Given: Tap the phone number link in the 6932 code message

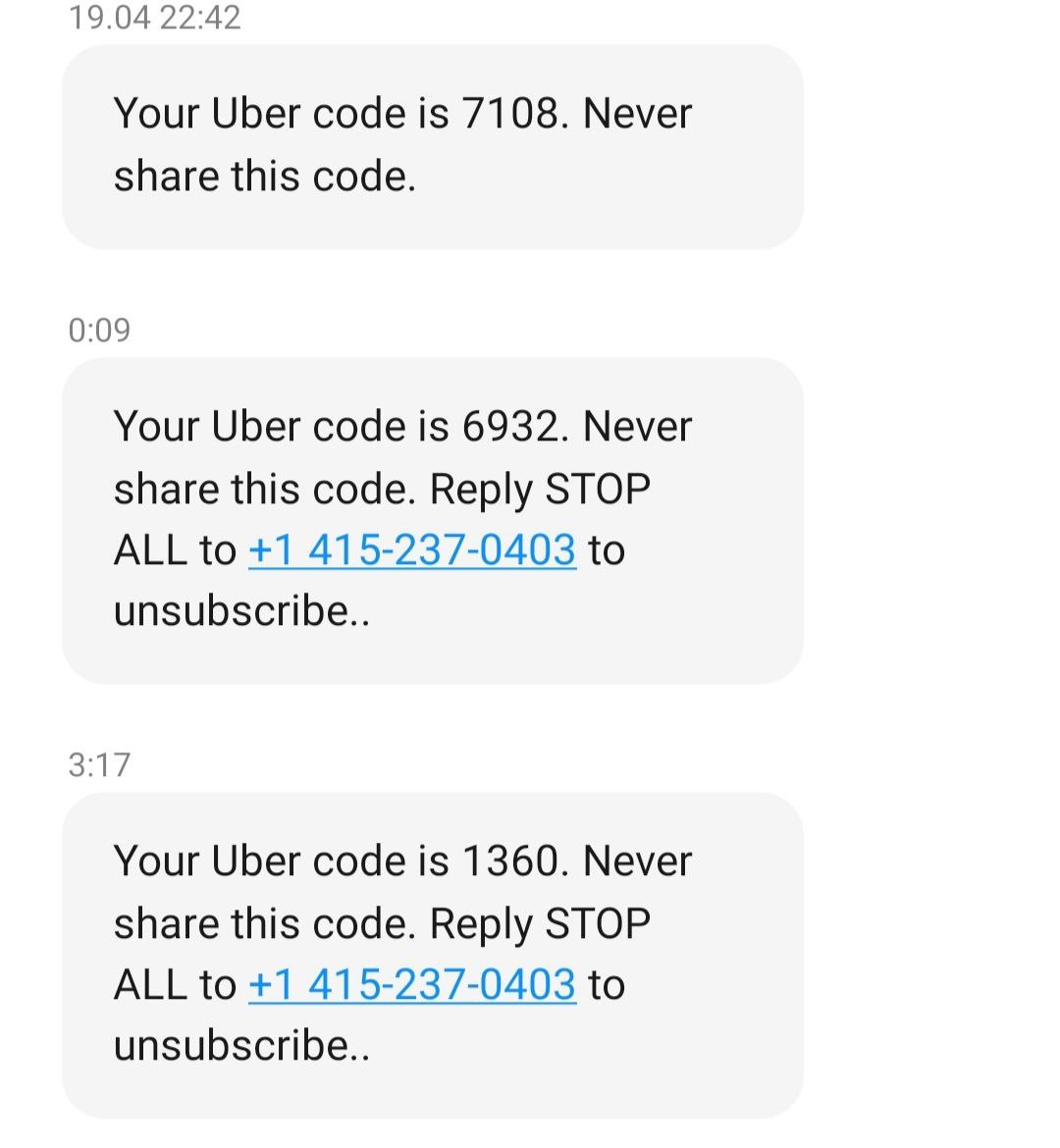Looking at the screenshot, I should 412,550.
